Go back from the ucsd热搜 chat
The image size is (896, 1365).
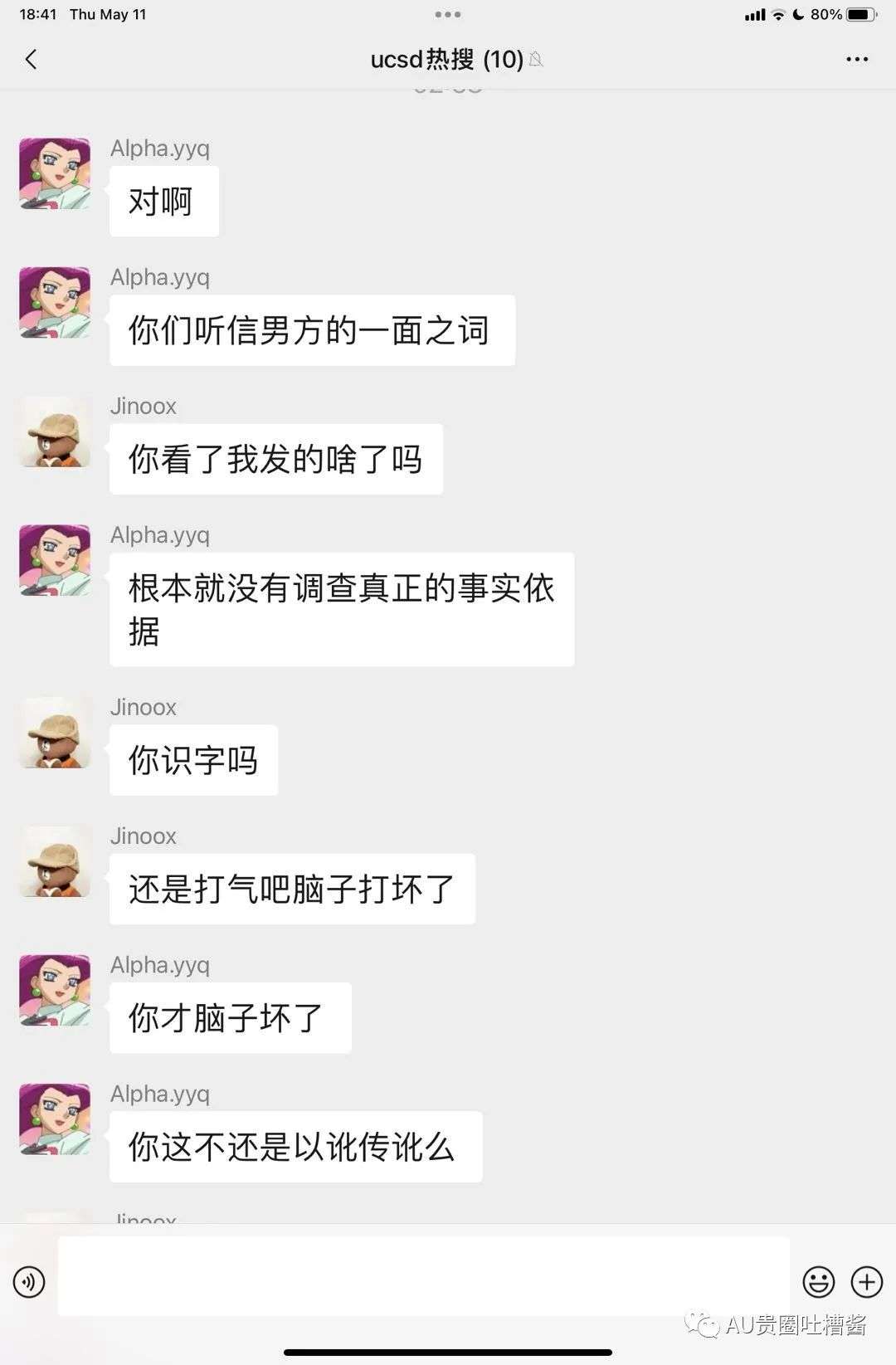[32, 59]
